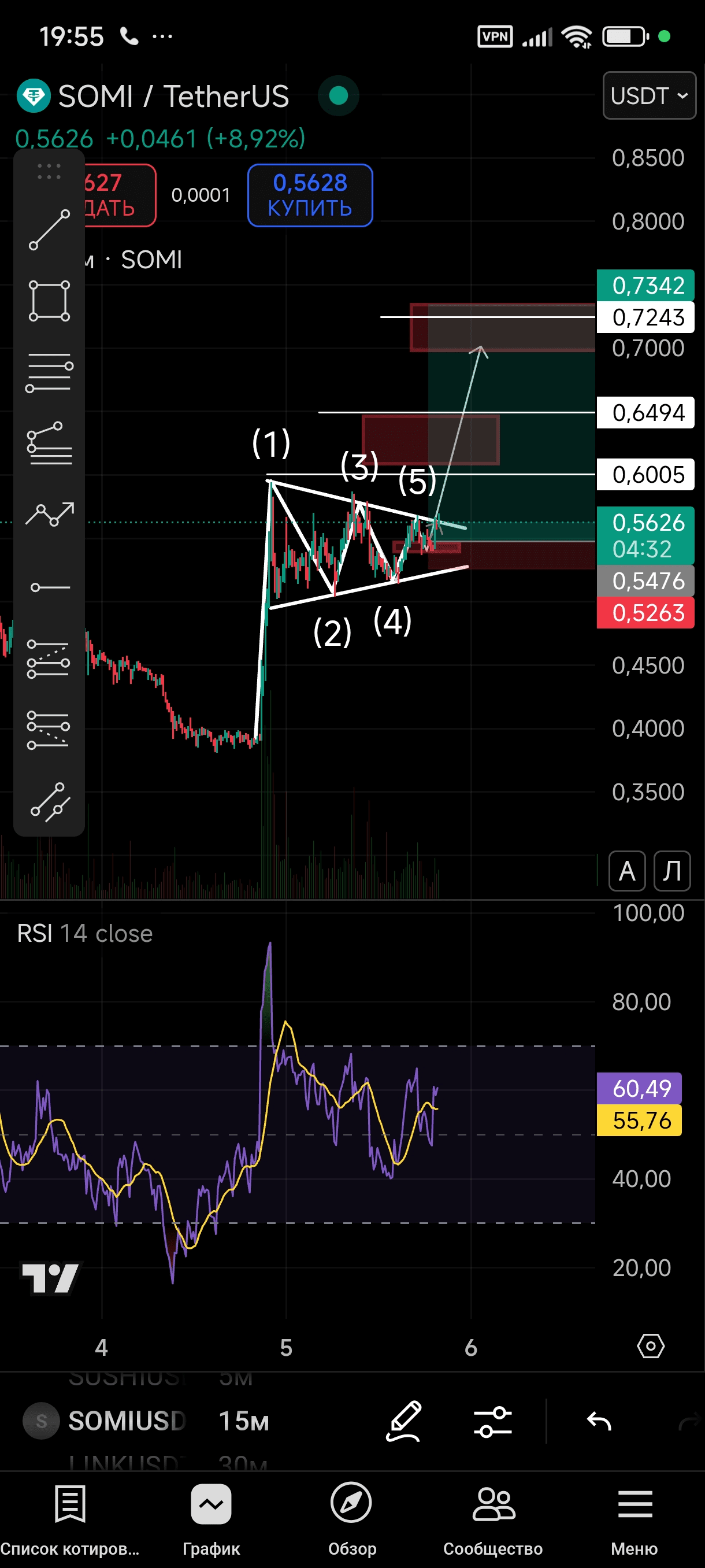Toggle logarithmic scale button Л
This screenshot has height=1568, width=705.
(x=671, y=871)
